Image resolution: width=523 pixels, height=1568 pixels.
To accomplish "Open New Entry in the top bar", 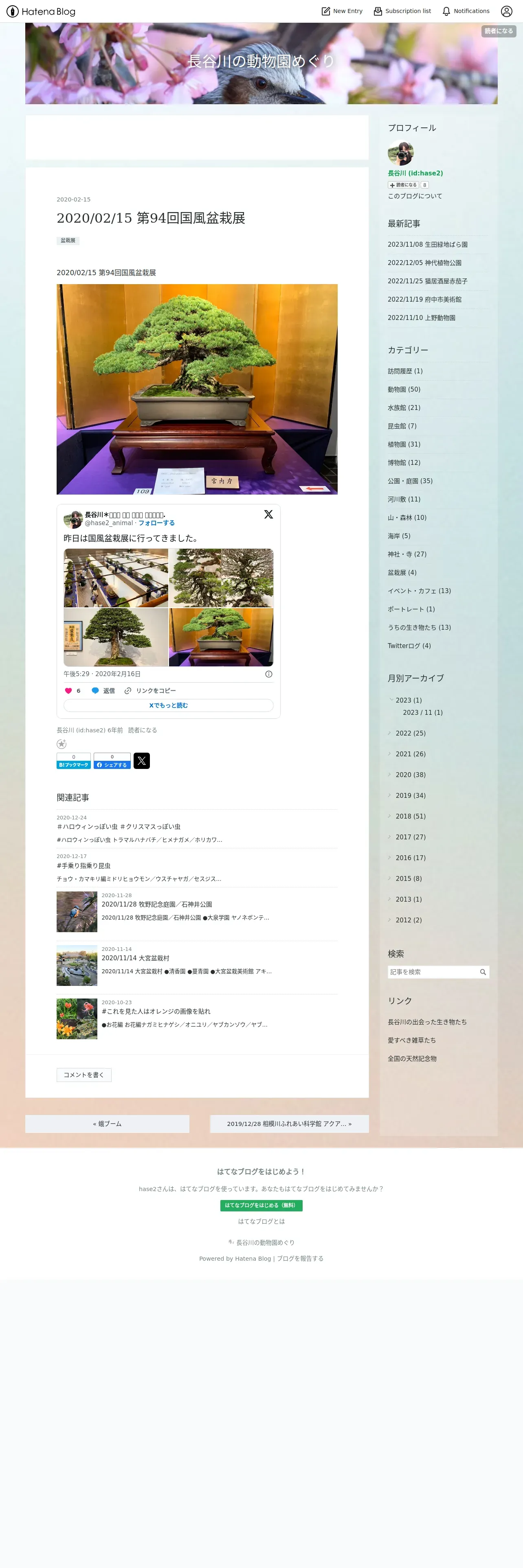I will [342, 11].
